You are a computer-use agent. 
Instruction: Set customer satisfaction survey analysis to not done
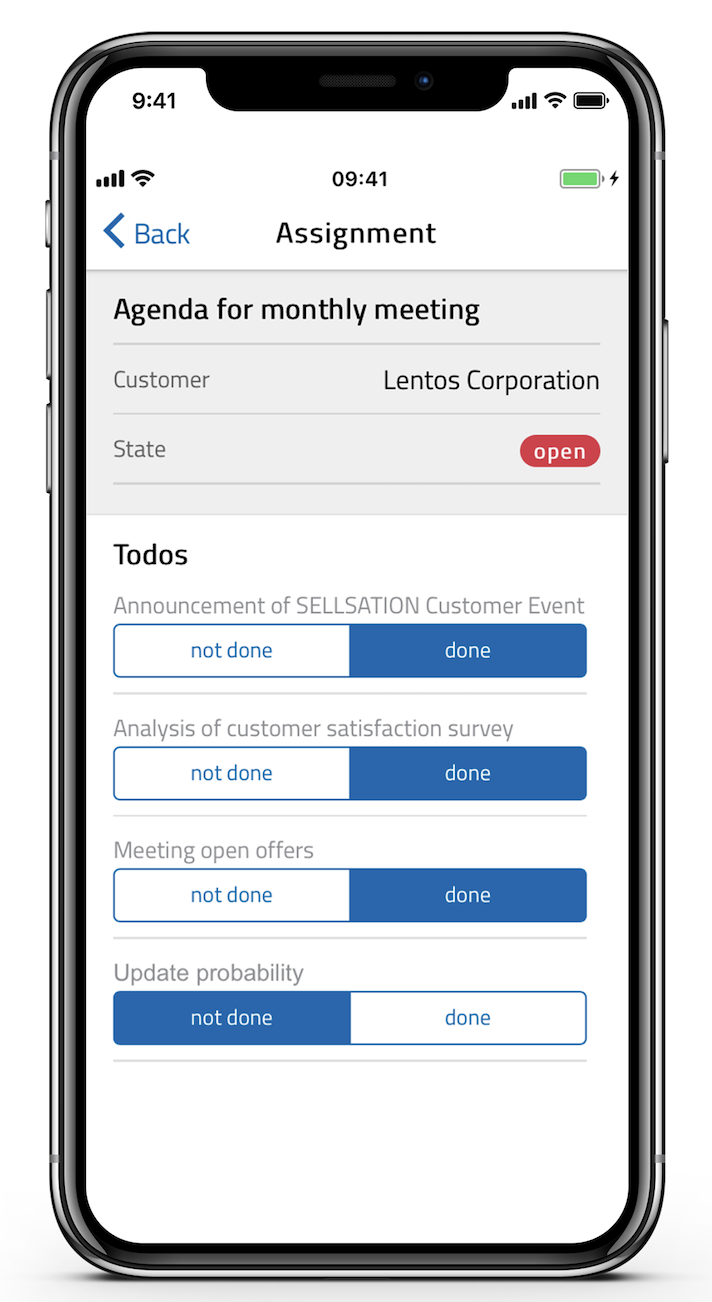[x=232, y=773]
